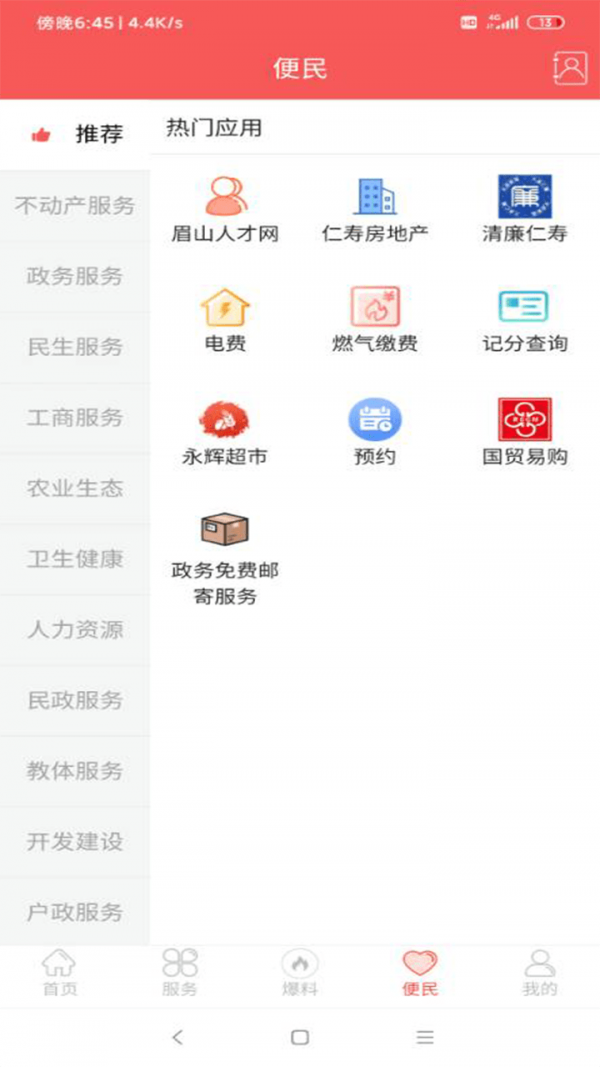Open 政务免费邮寄服务
The image size is (600, 1067).
coord(225,558)
